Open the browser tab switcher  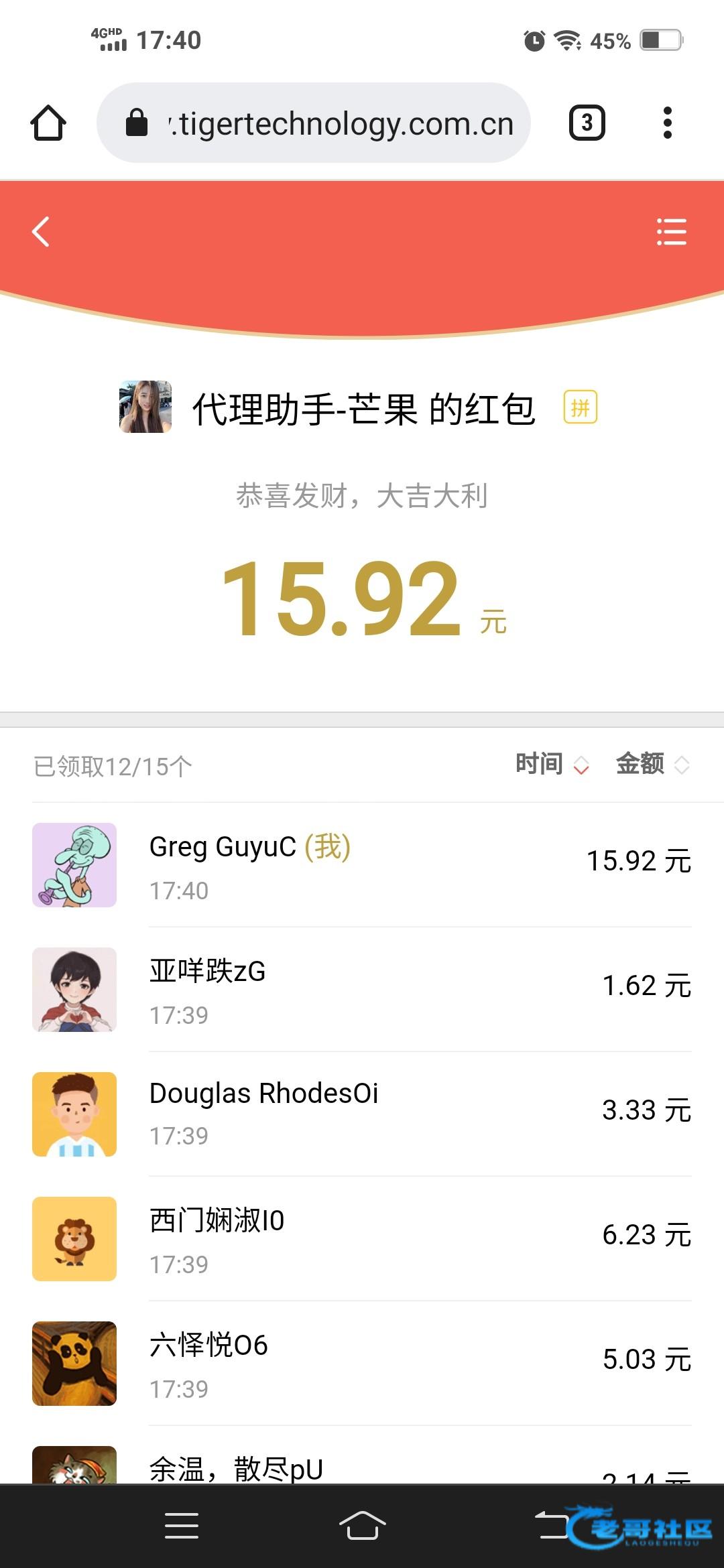coord(587,123)
